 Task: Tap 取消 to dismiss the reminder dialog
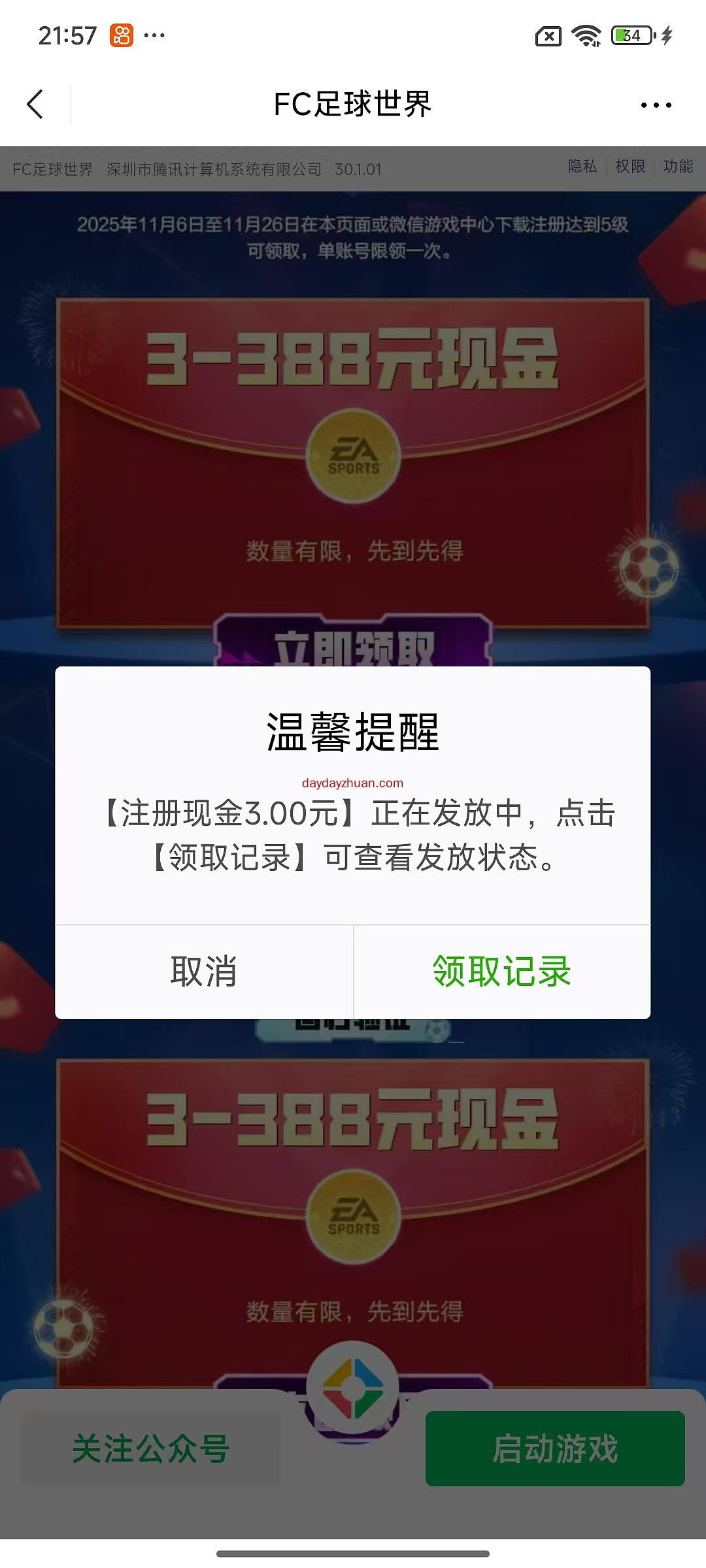(x=204, y=972)
